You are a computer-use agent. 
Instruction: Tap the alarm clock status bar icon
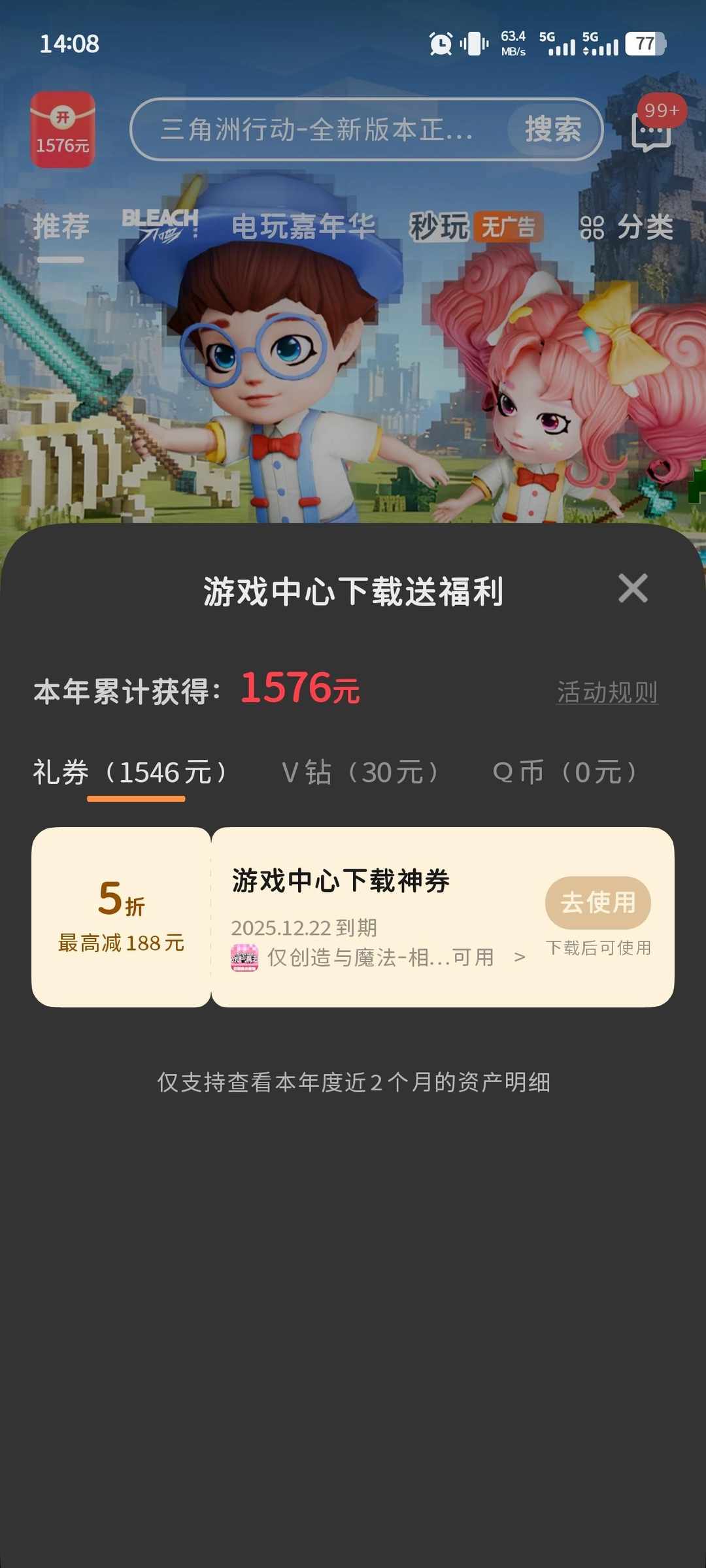439,44
